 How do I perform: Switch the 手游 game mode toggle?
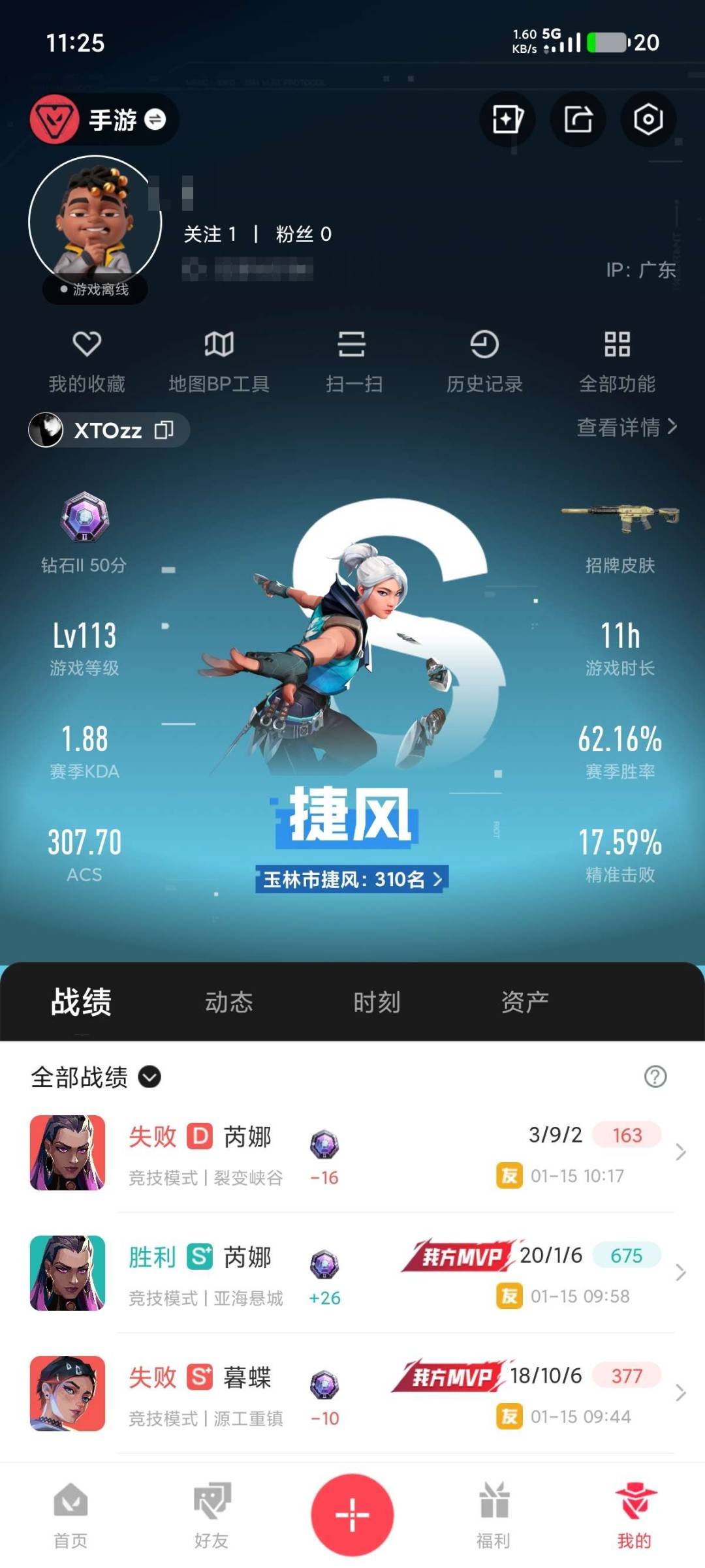click(x=154, y=119)
